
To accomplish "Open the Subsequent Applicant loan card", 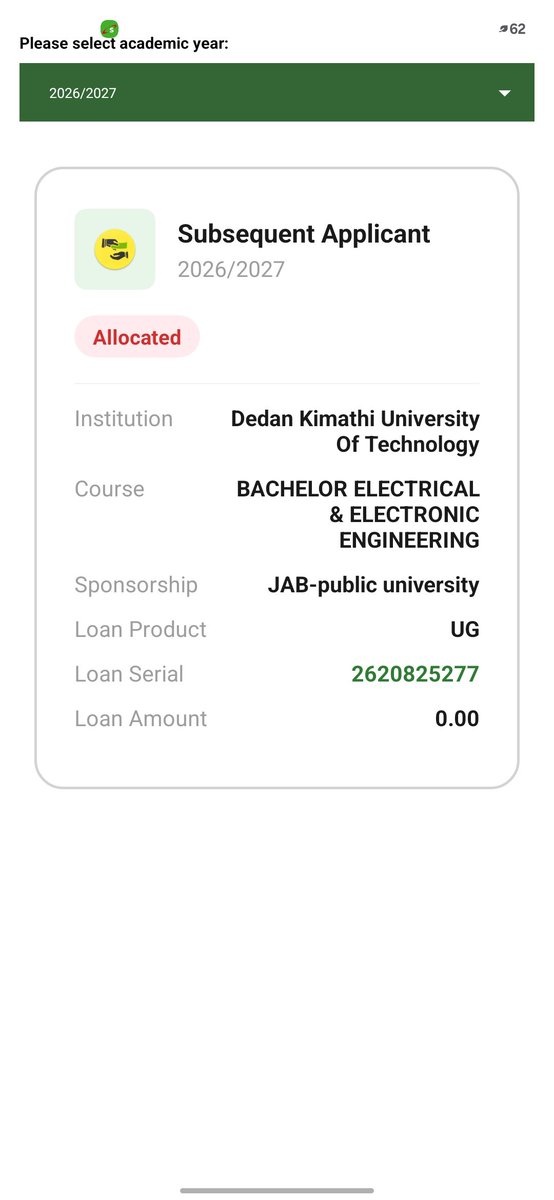I will tap(277, 477).
